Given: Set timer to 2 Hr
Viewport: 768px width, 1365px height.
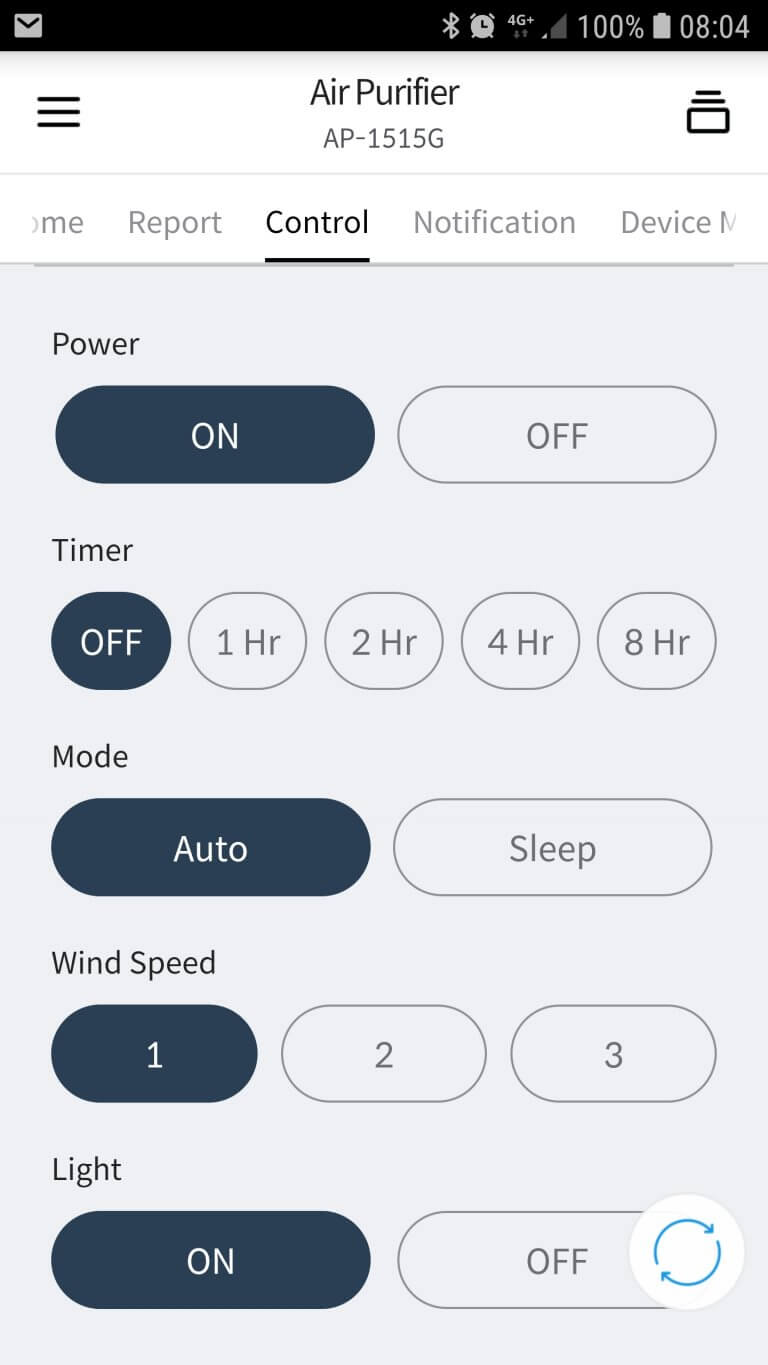Looking at the screenshot, I should coord(384,641).
